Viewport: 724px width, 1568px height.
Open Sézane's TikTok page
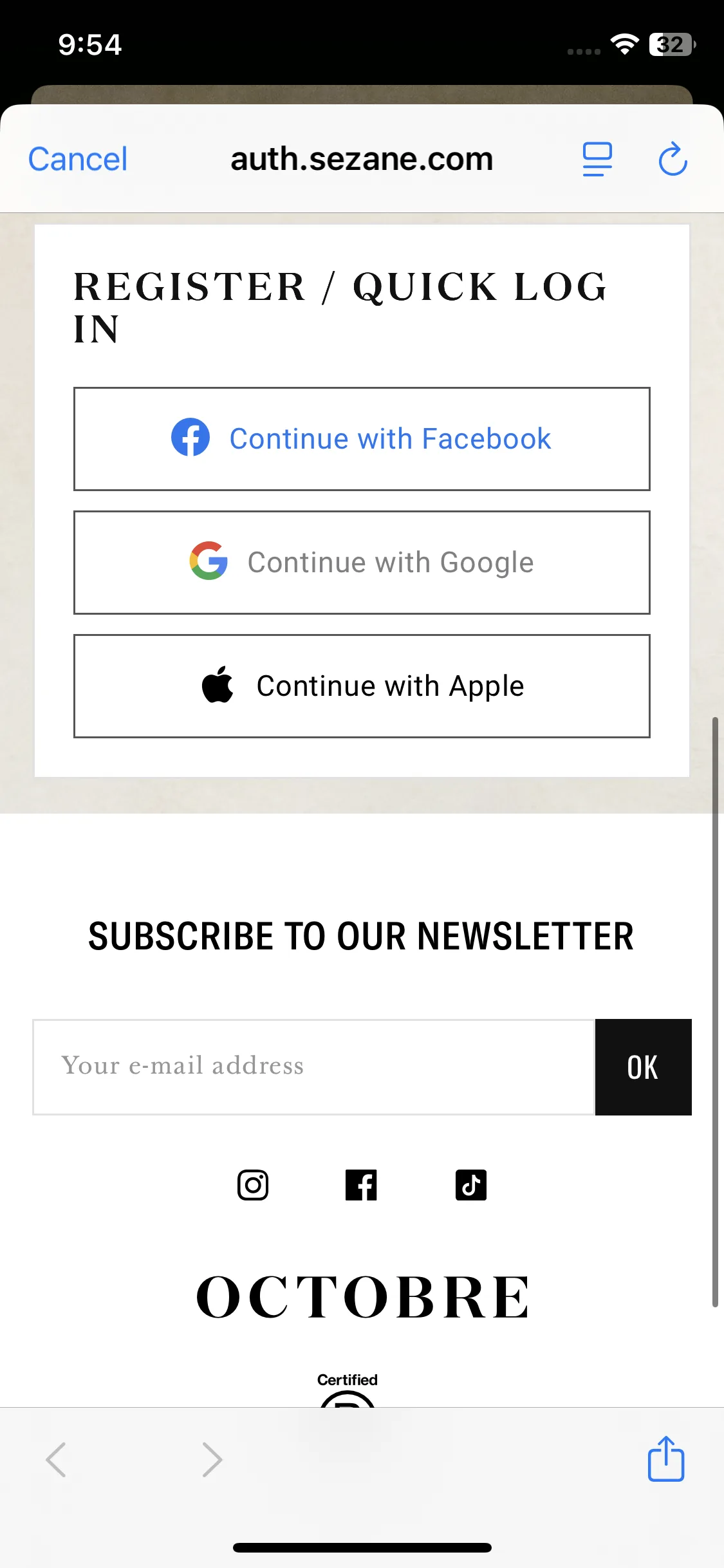click(470, 1185)
